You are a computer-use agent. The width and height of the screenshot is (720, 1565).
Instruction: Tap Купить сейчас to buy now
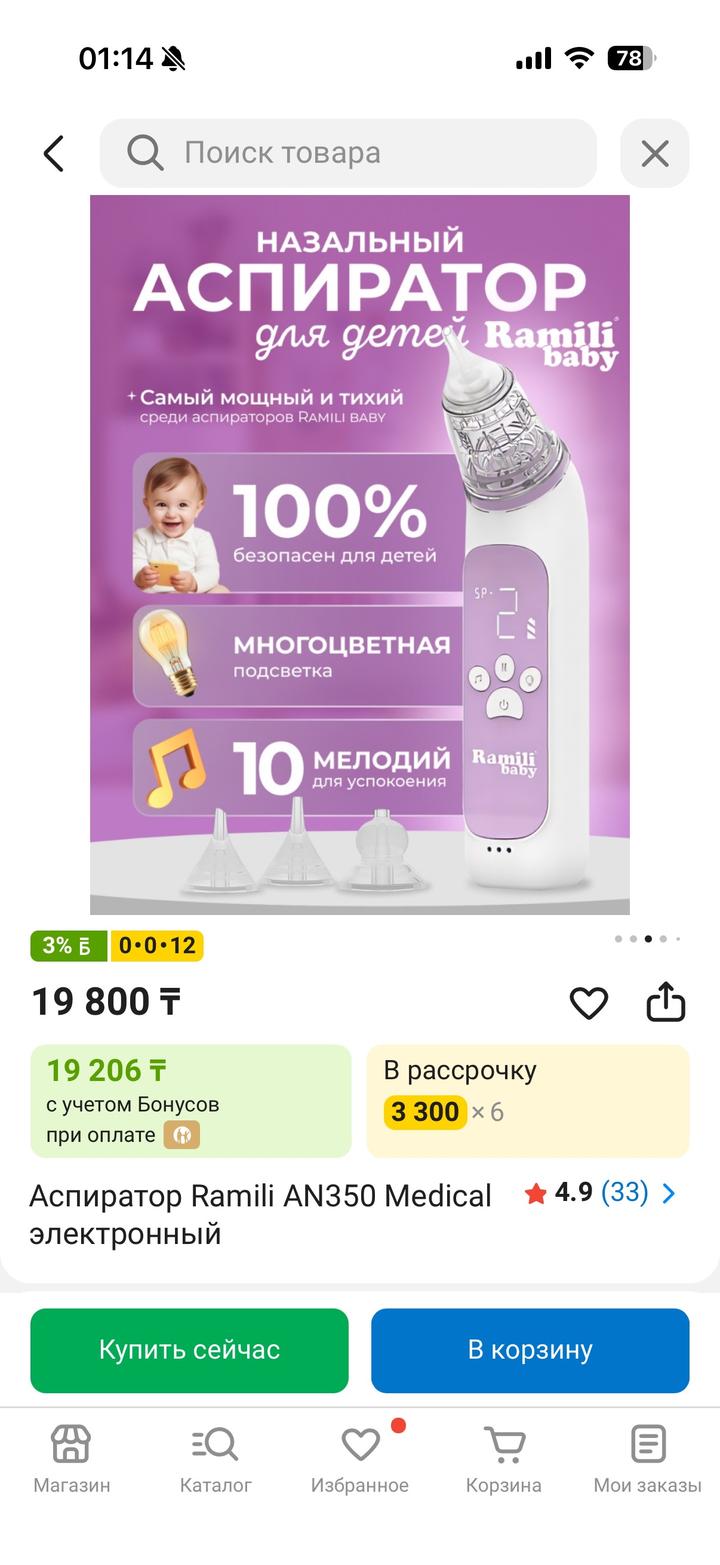(x=189, y=1350)
